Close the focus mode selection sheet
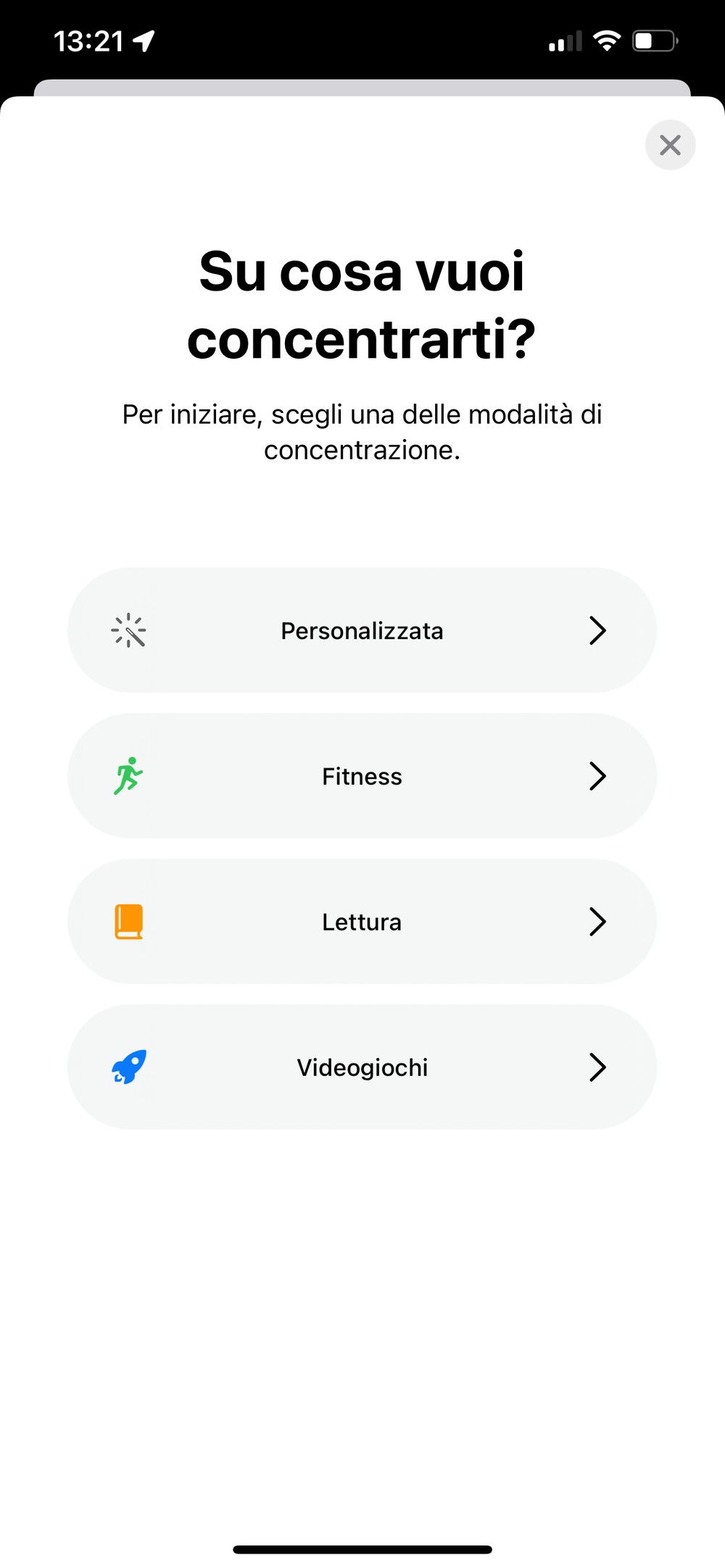Screen dimensions: 725x1568 (x=670, y=145)
